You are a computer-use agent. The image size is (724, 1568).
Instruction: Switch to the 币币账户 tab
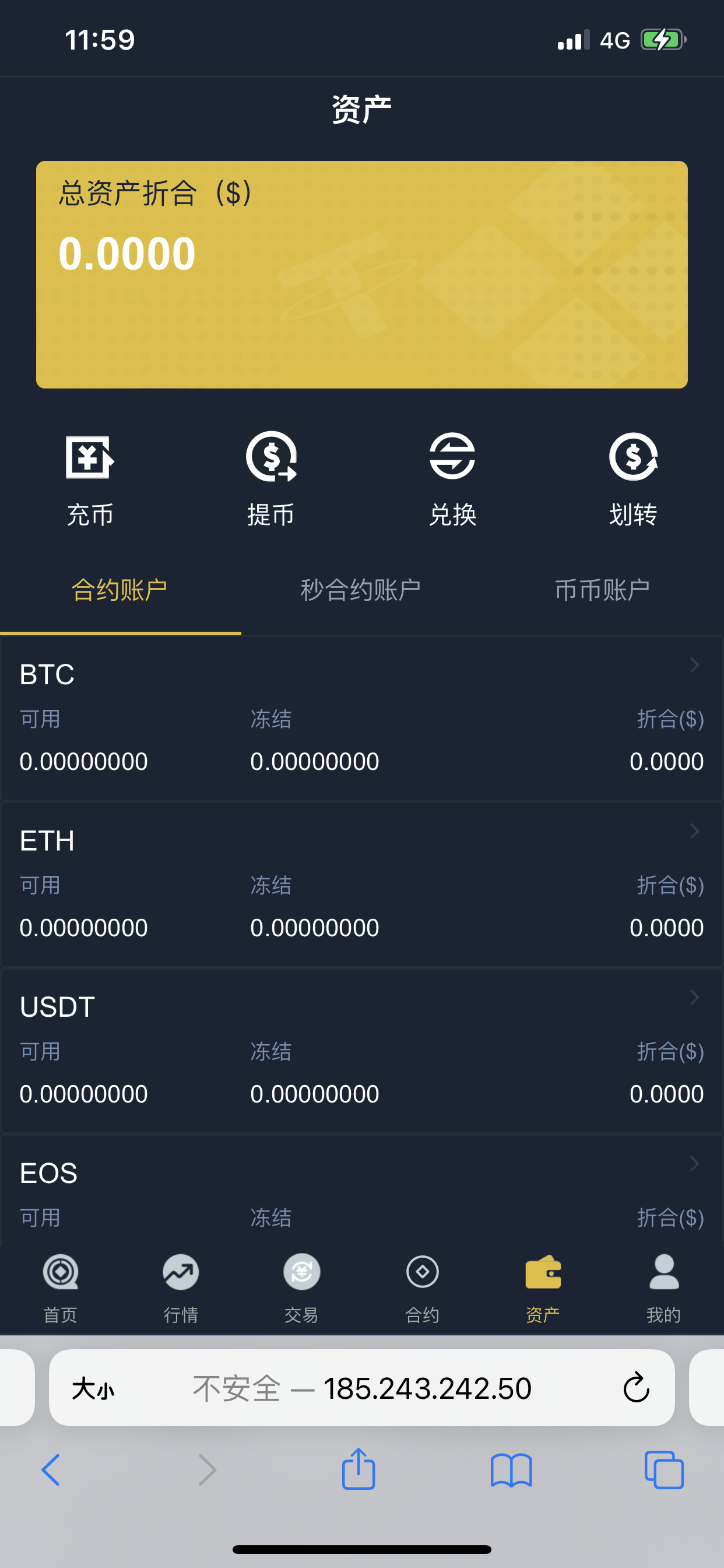602,590
